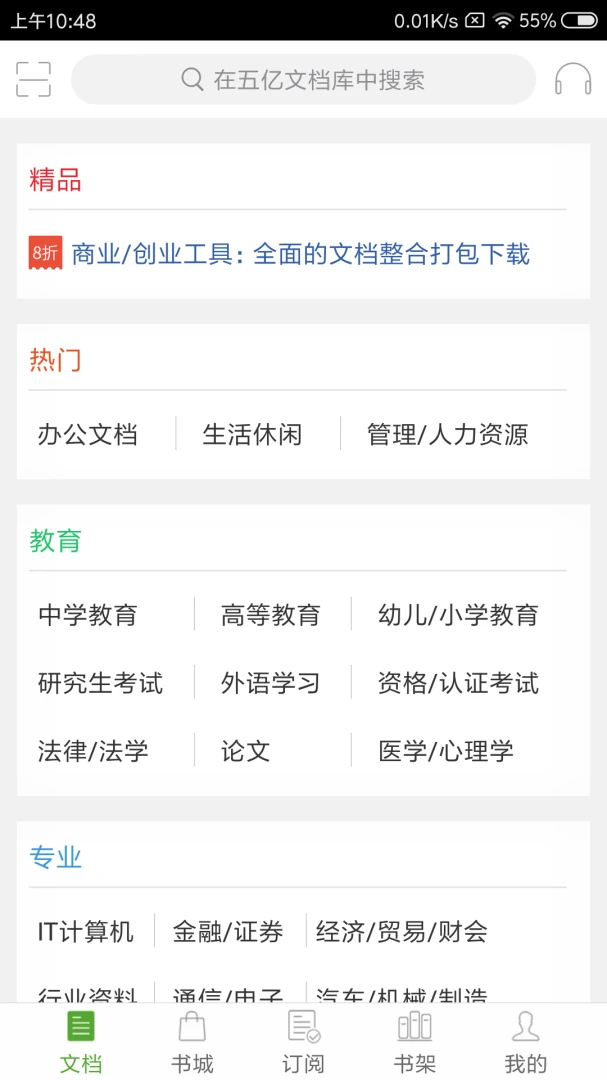Open the 办公文档 category

[x=88, y=435]
